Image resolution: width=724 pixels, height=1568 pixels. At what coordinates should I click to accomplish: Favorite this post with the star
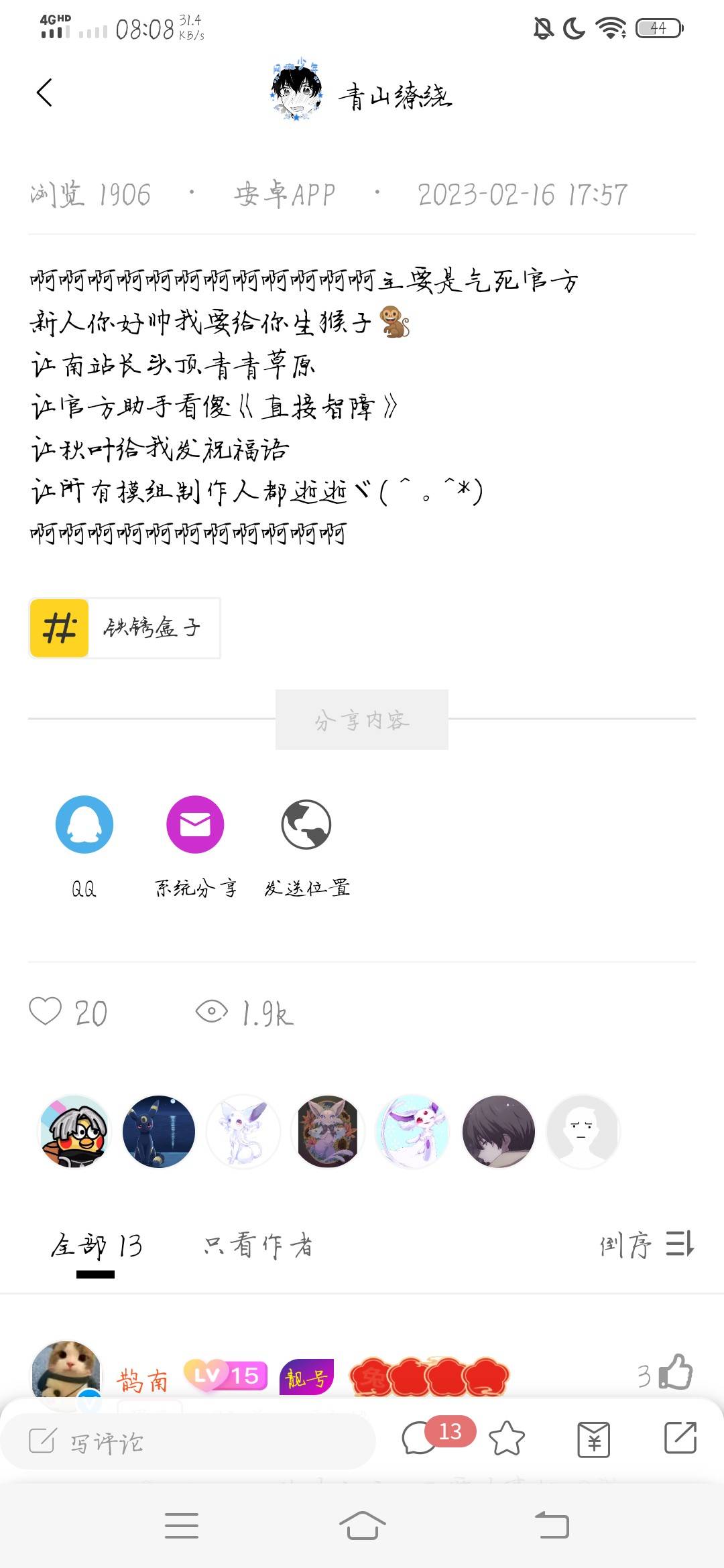tap(507, 1439)
